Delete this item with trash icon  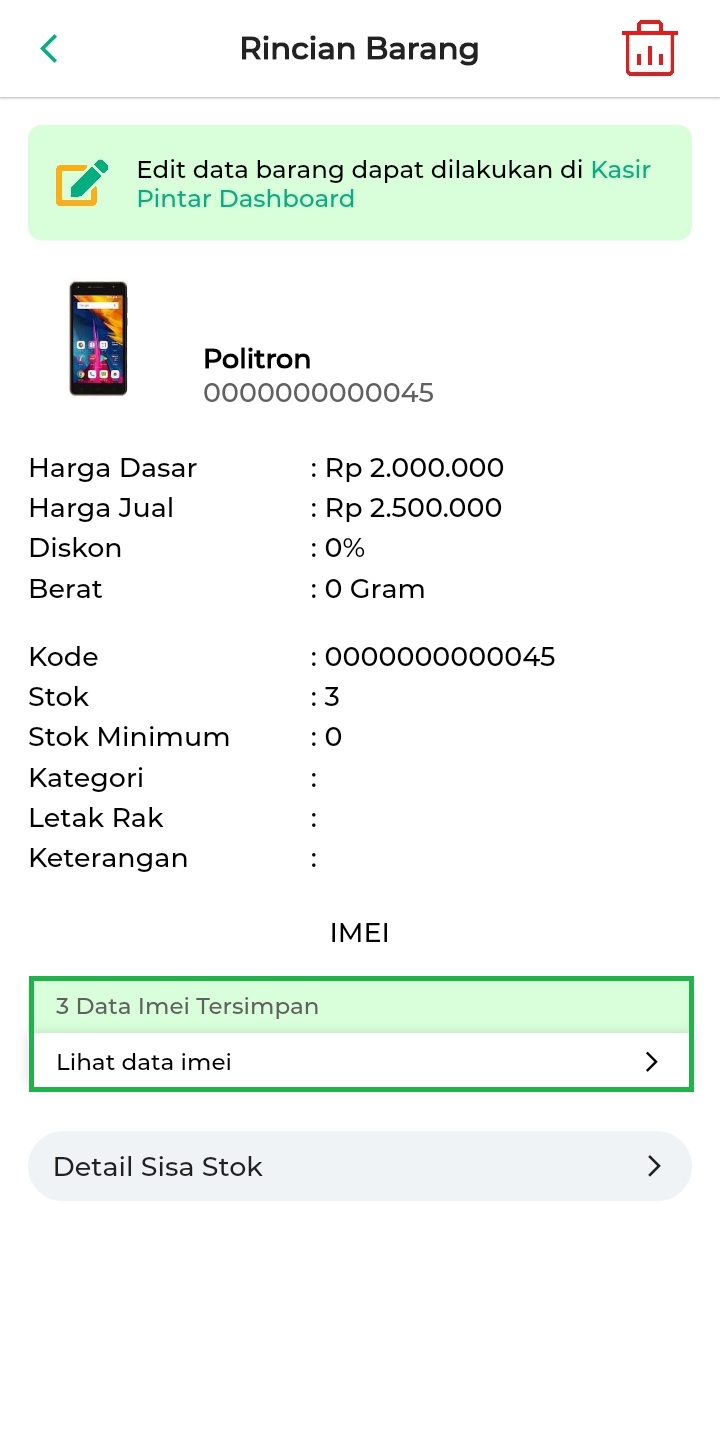[650, 49]
